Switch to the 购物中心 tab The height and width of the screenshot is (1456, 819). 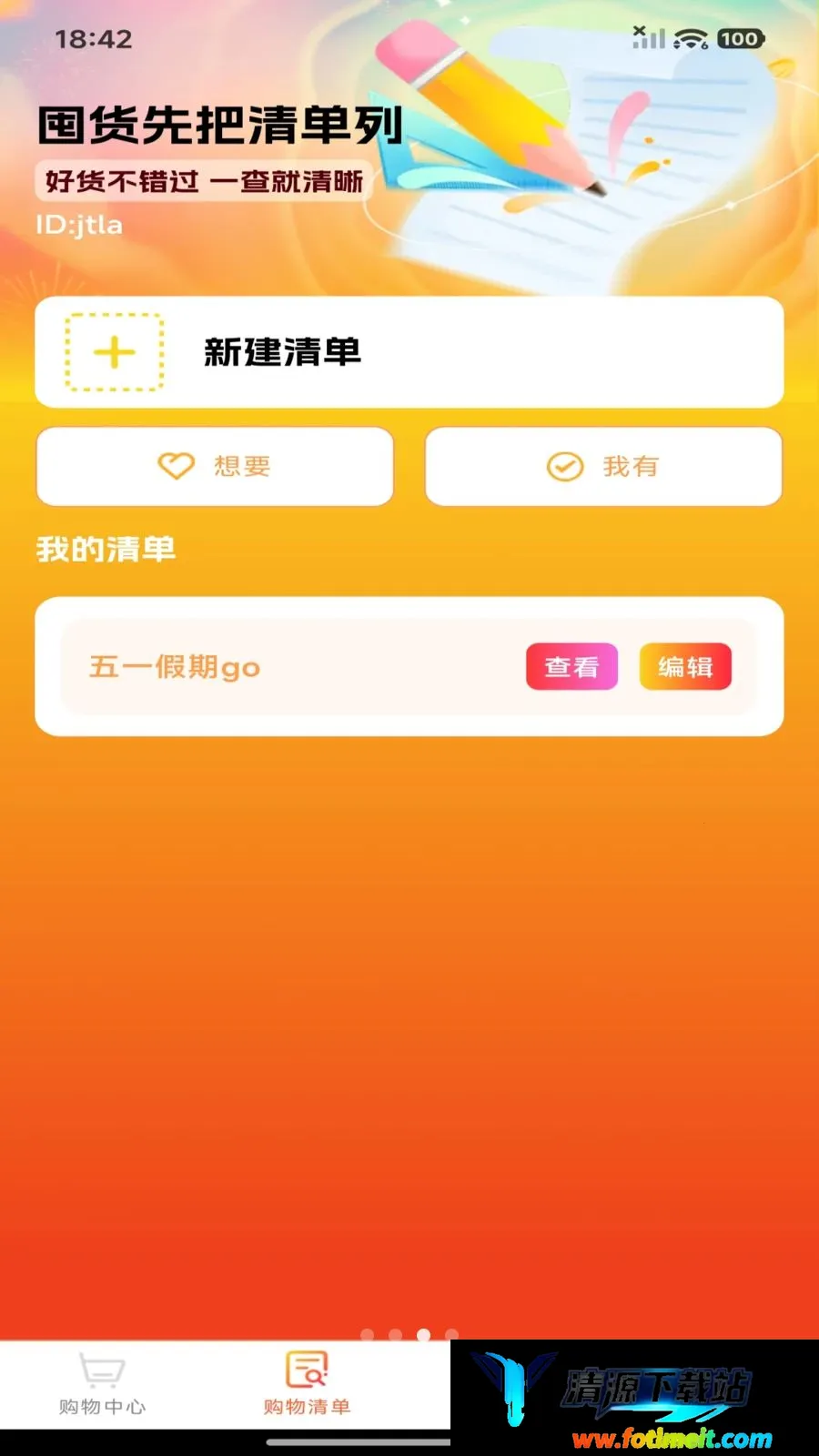pos(102,1385)
